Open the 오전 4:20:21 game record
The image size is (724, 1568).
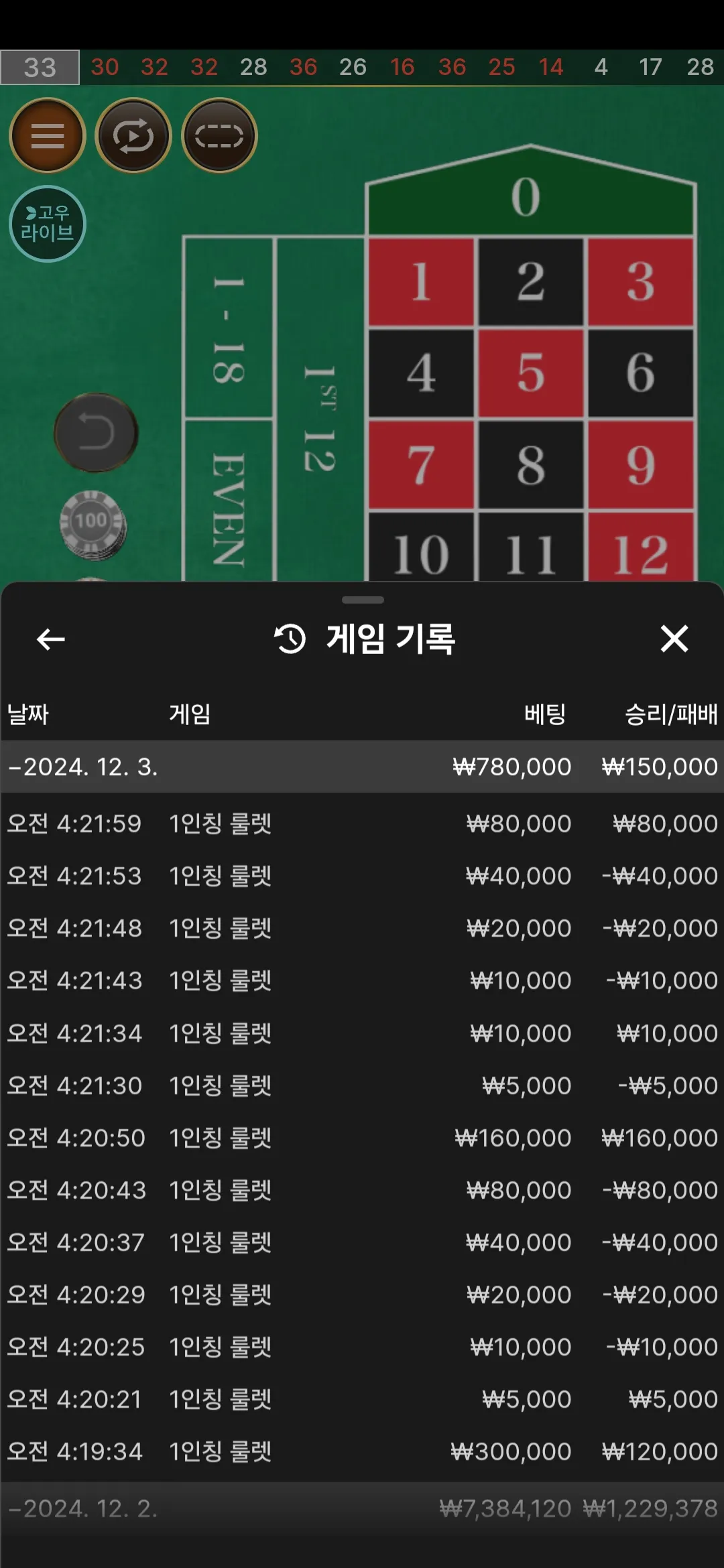click(x=362, y=1399)
